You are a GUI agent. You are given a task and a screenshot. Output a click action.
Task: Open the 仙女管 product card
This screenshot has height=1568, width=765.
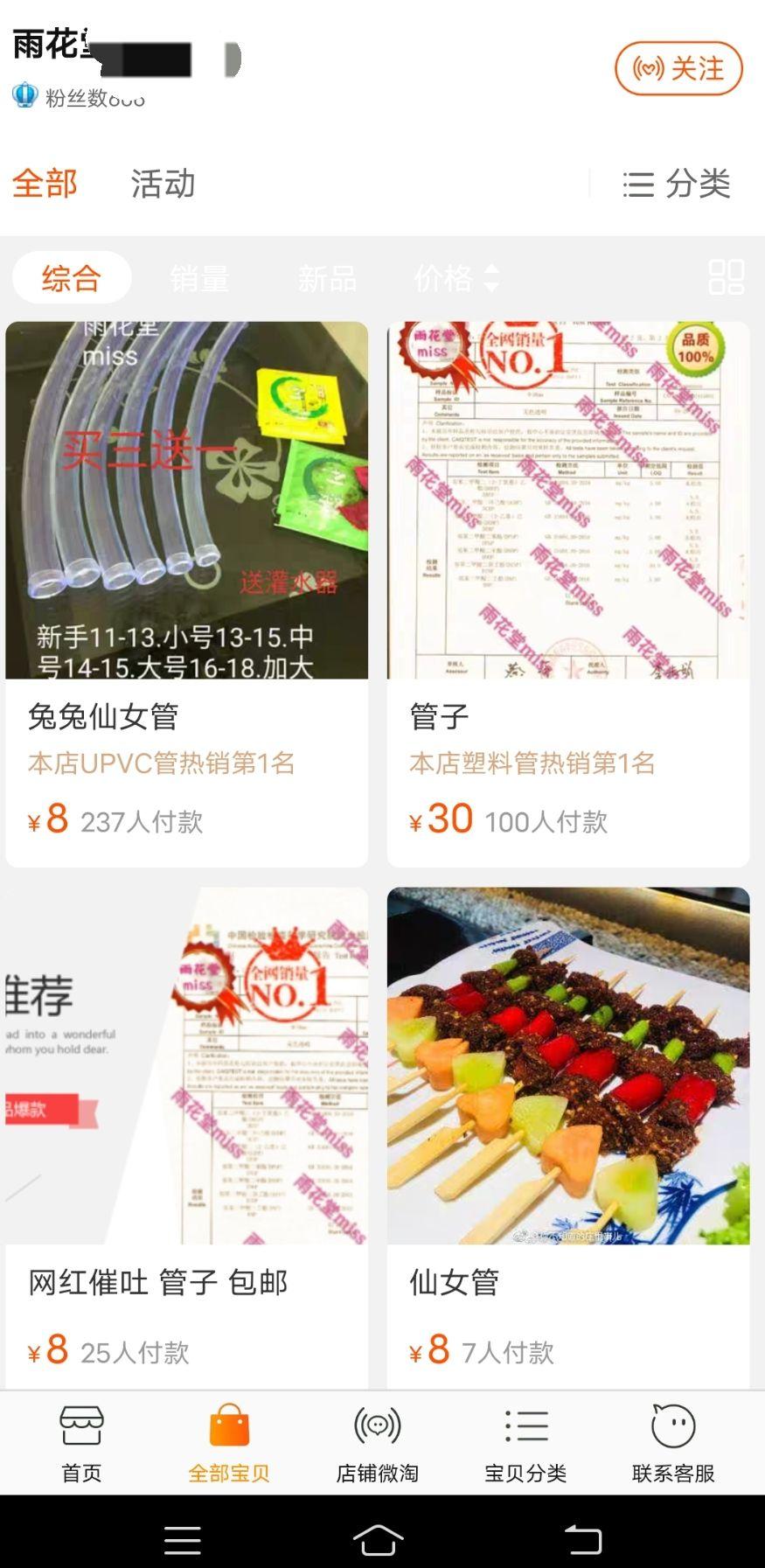click(567, 1137)
